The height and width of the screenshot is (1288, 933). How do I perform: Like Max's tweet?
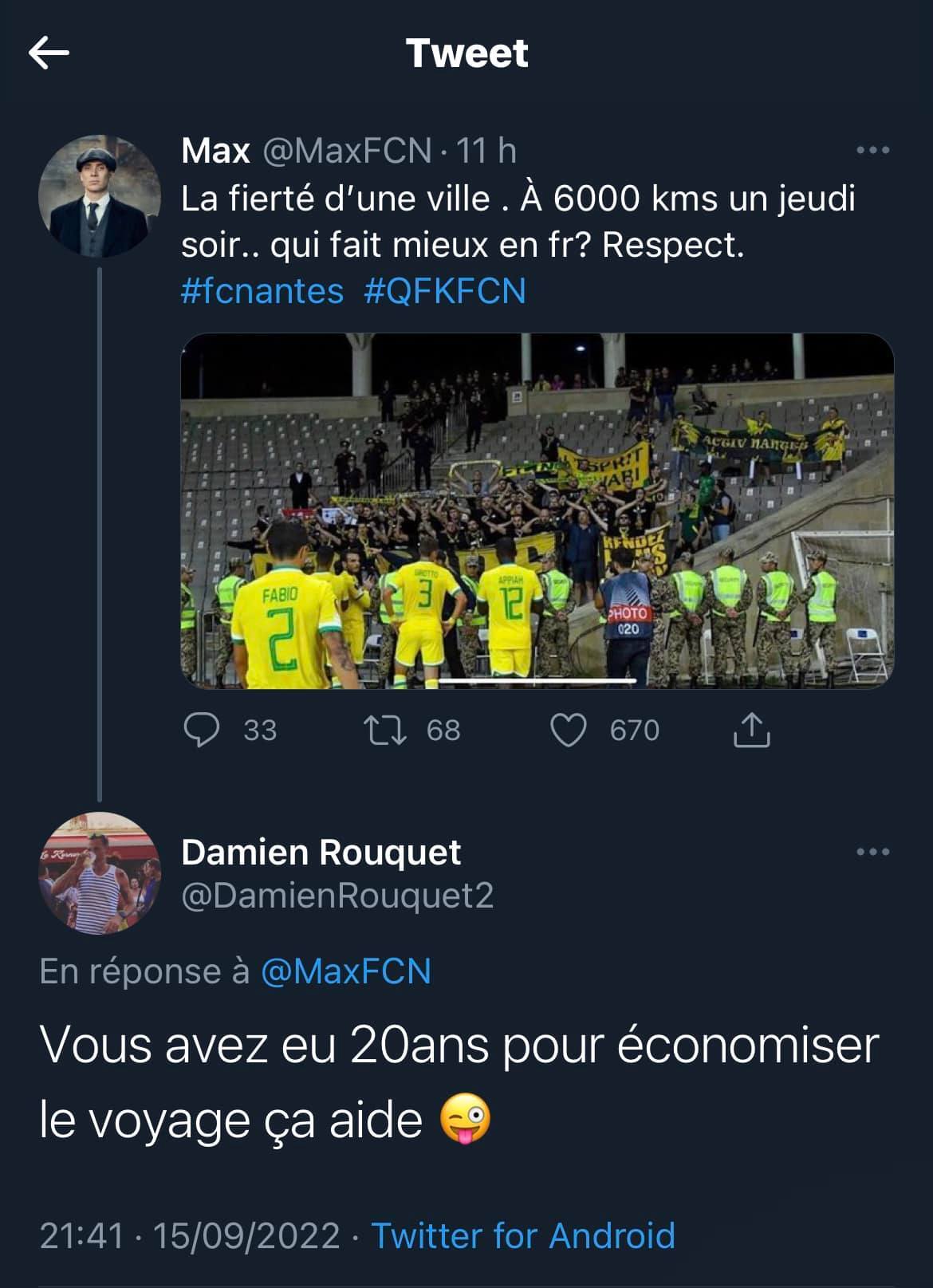point(569,730)
